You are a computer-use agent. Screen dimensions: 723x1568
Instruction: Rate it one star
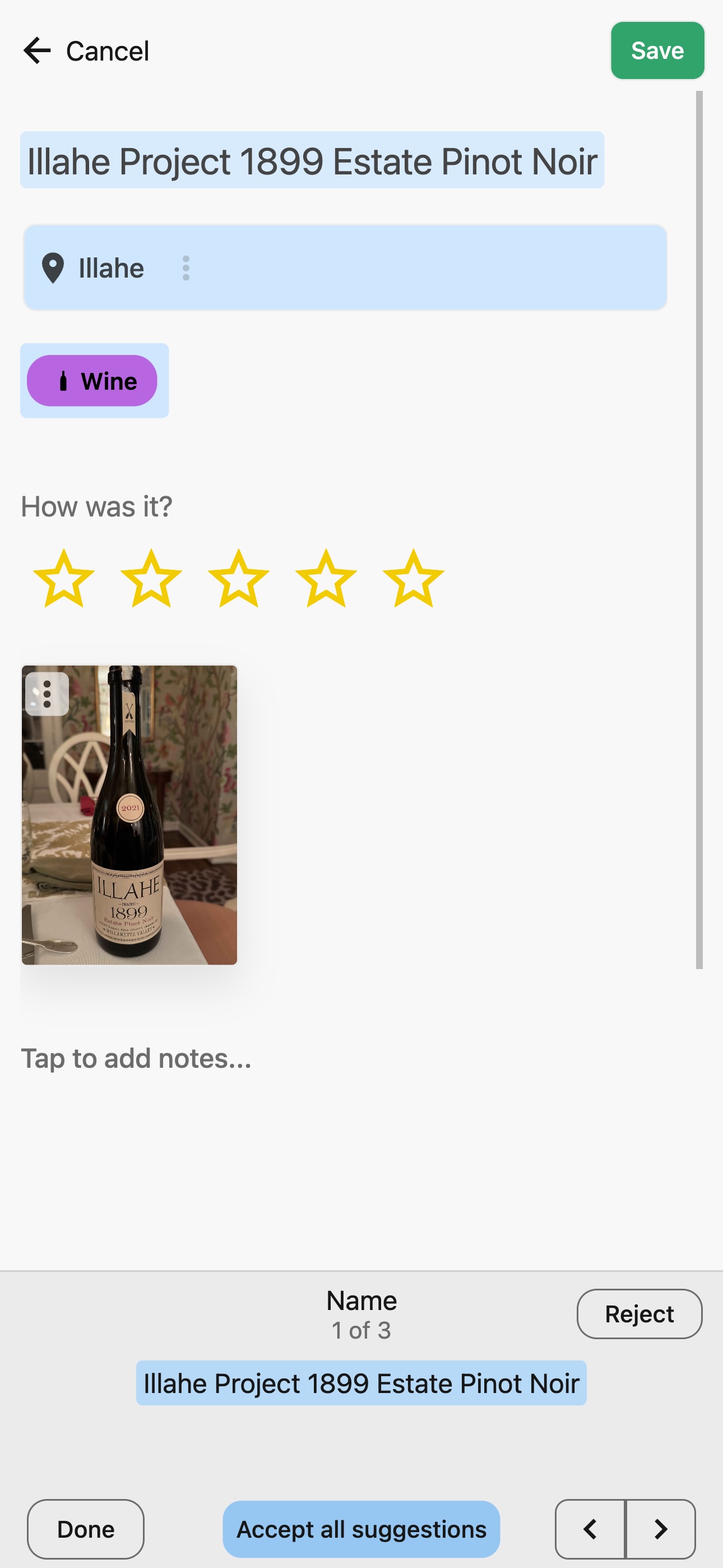tap(63, 579)
